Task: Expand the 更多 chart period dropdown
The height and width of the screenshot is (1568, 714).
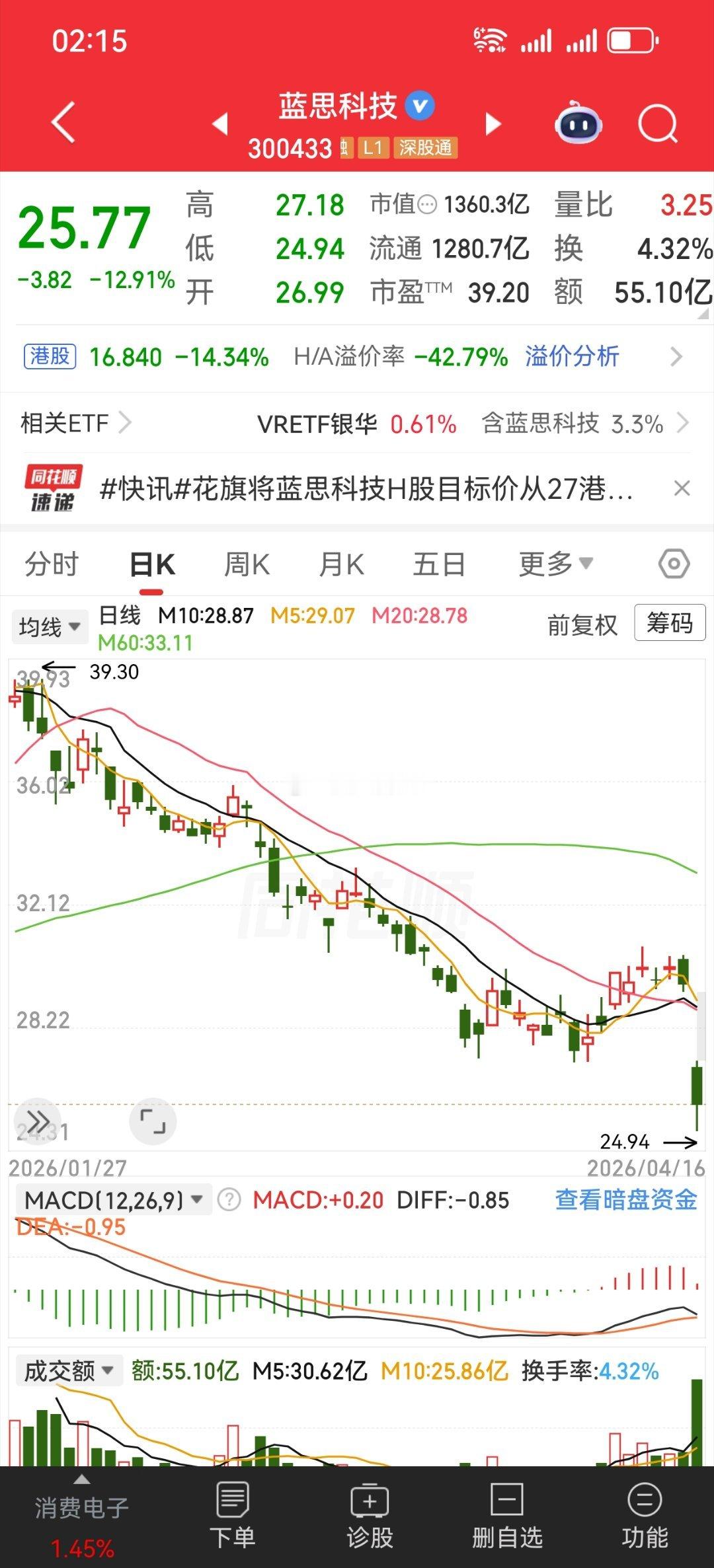Action: coord(555,564)
